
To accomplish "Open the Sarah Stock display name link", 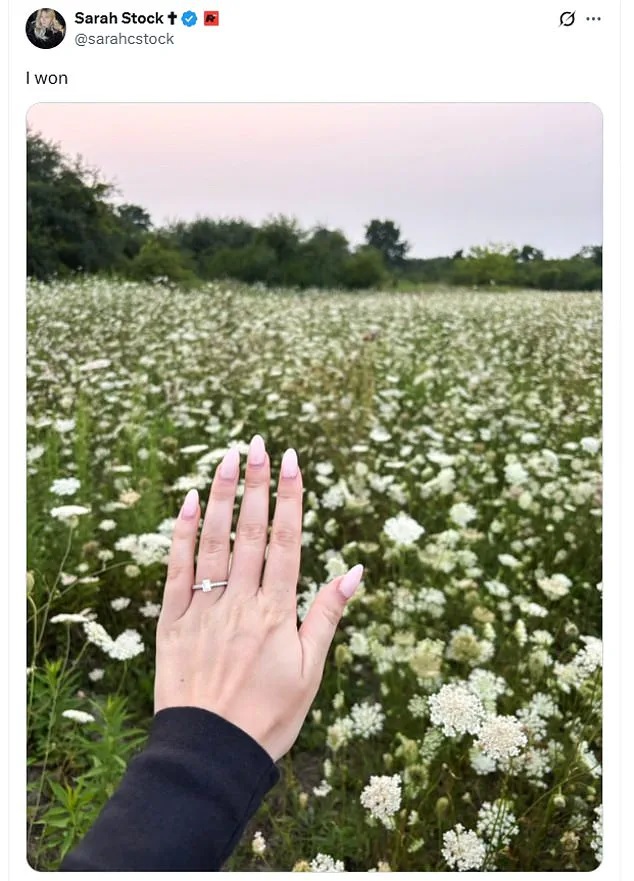I will pyautogui.click(x=119, y=18).
